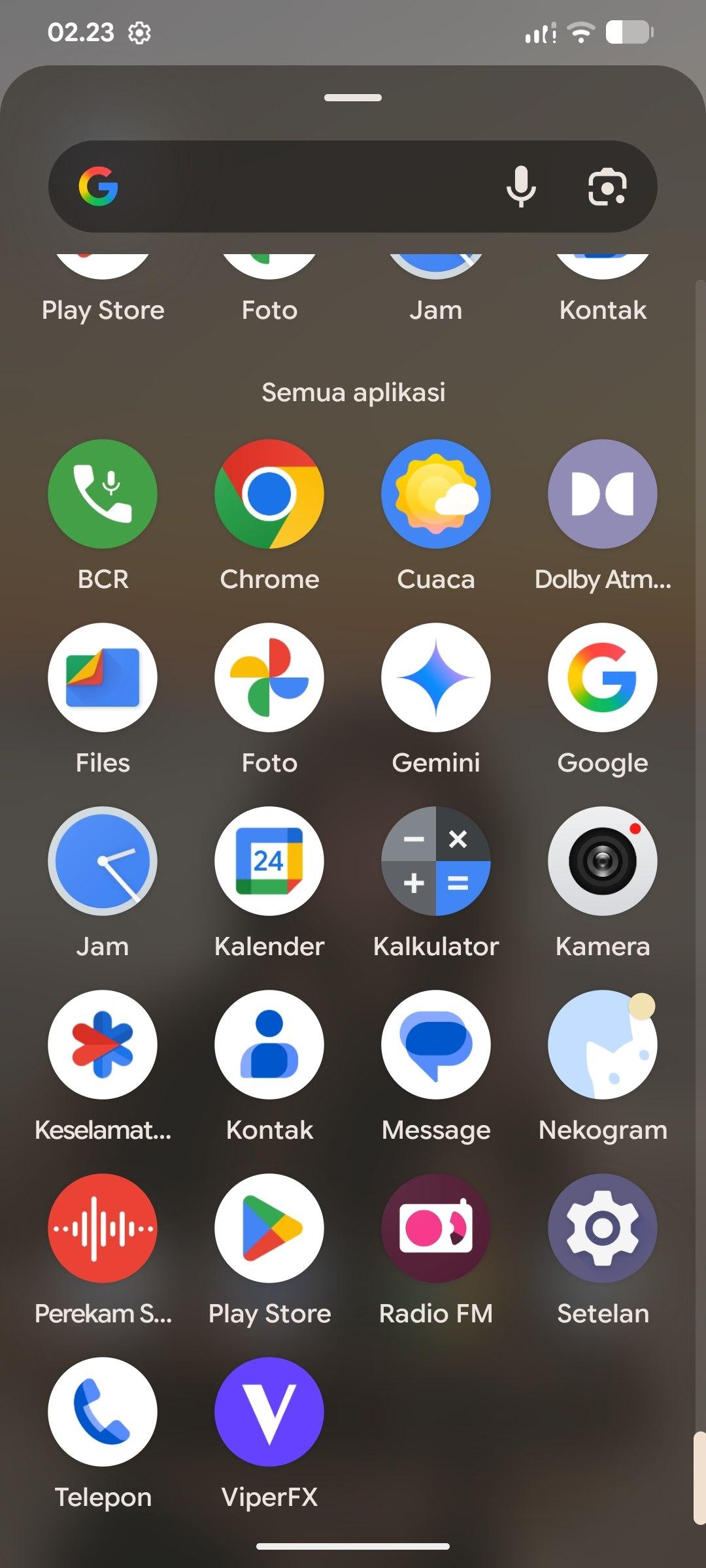
Task: Launch ViperFX
Action: (x=269, y=1412)
